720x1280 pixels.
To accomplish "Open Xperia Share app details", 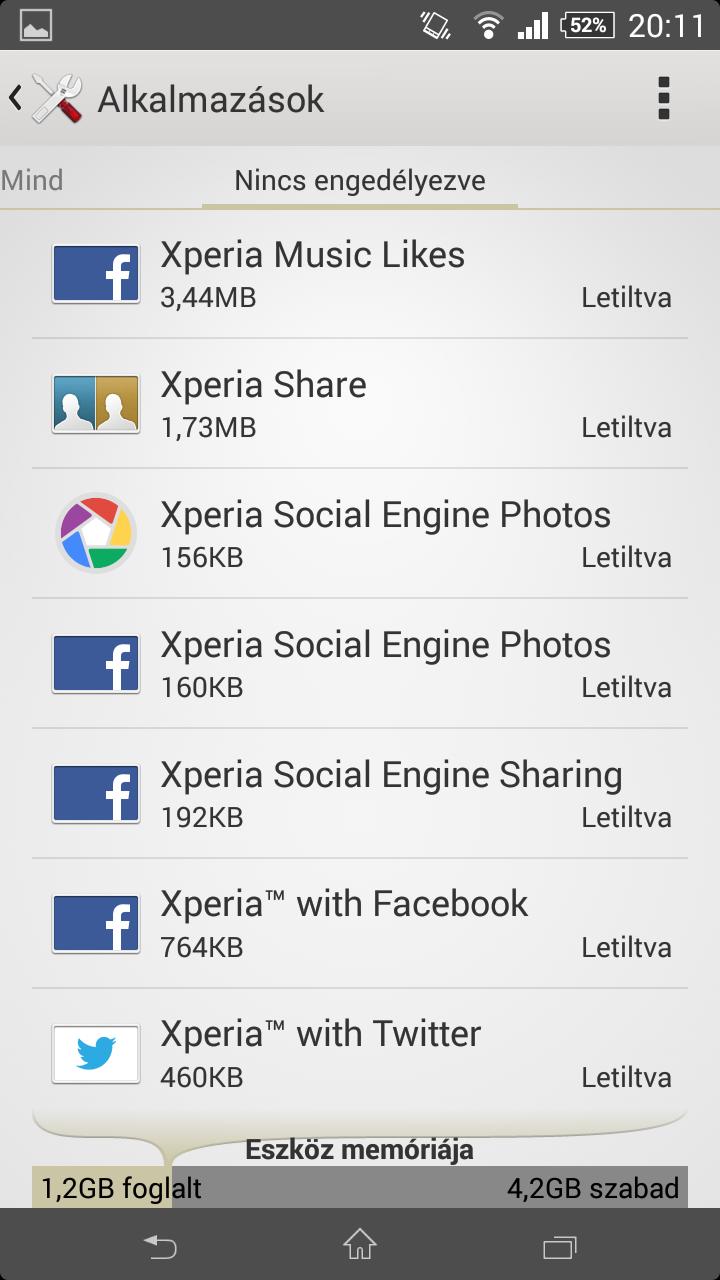I will [360, 404].
